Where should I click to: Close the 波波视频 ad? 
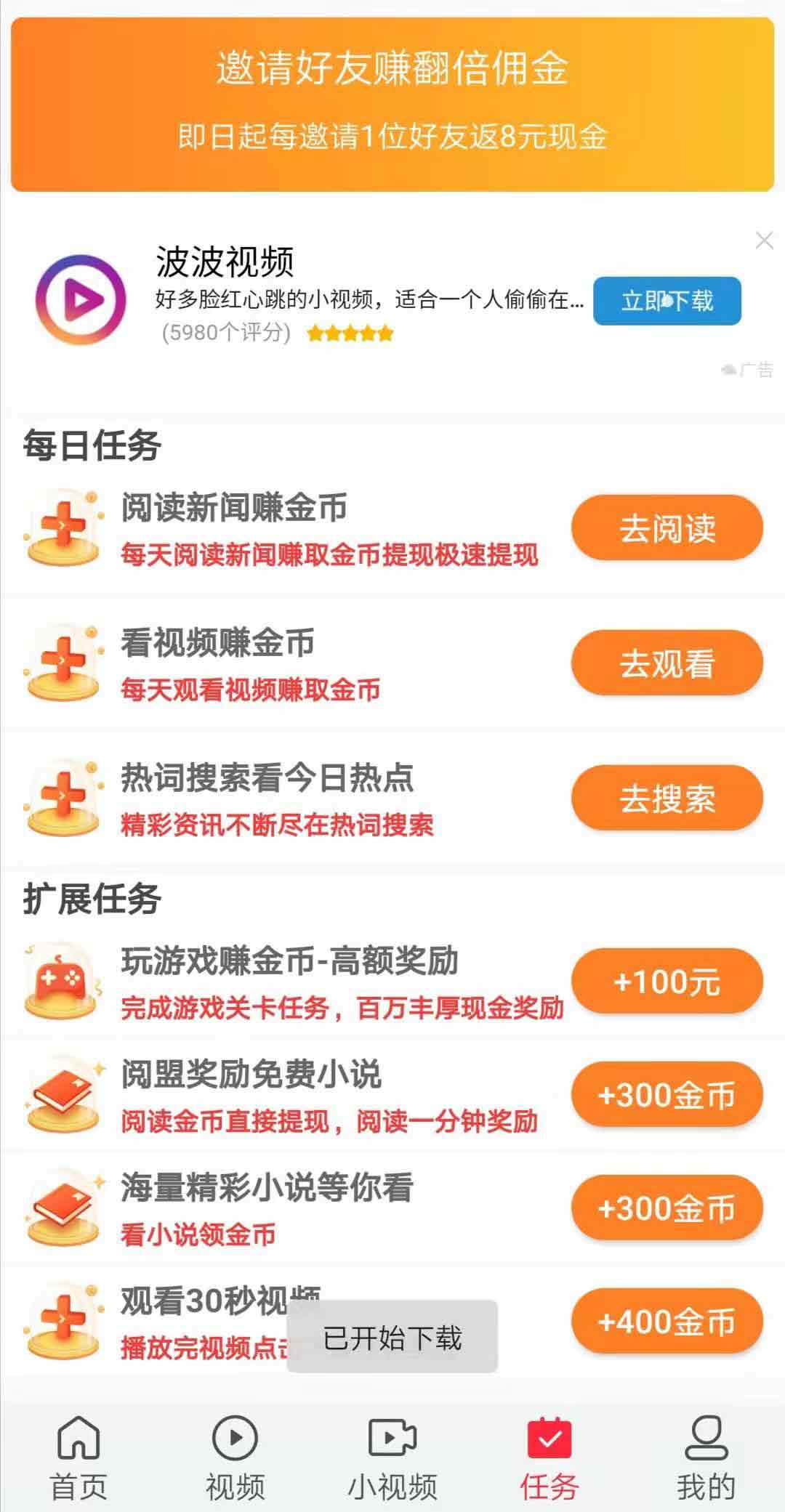click(x=765, y=240)
